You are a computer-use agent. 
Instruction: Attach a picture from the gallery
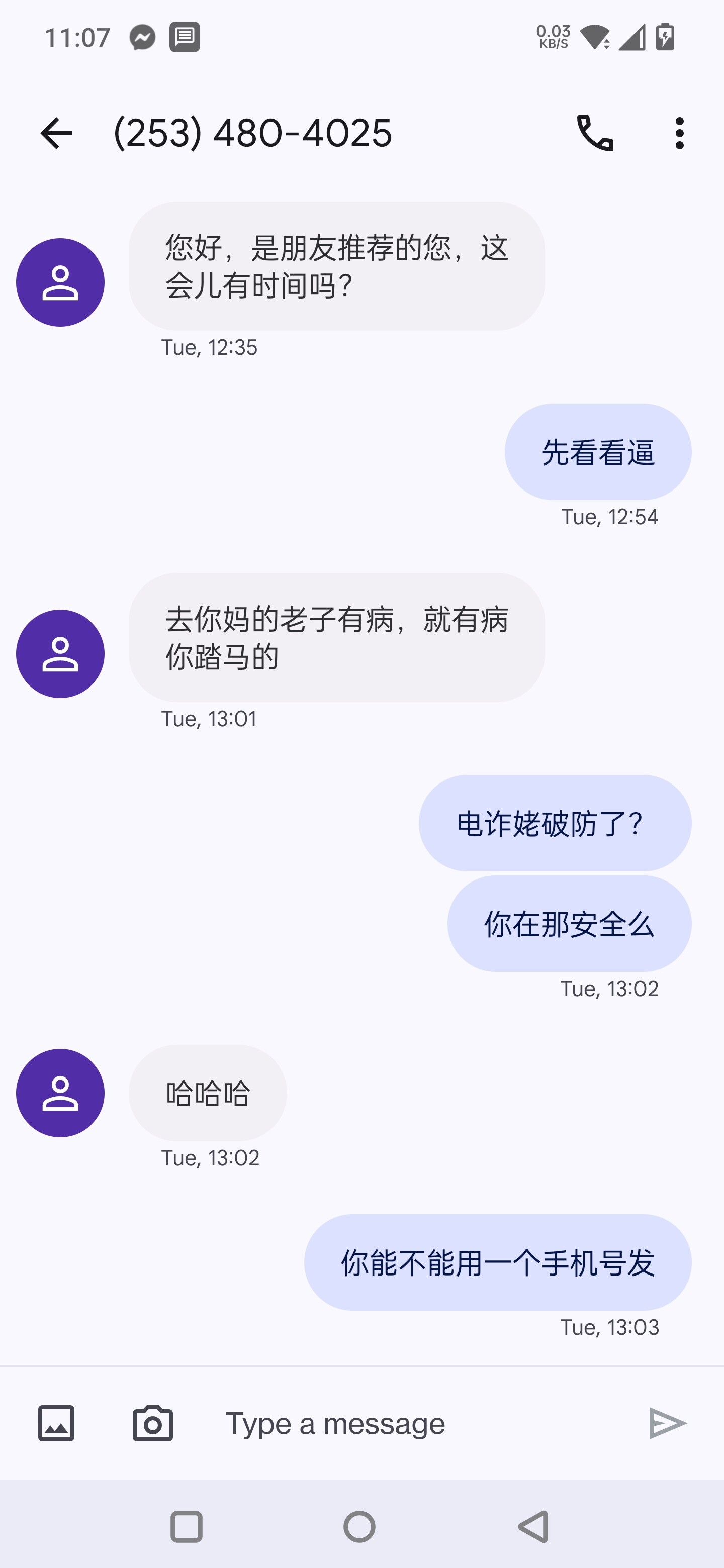click(x=57, y=1423)
